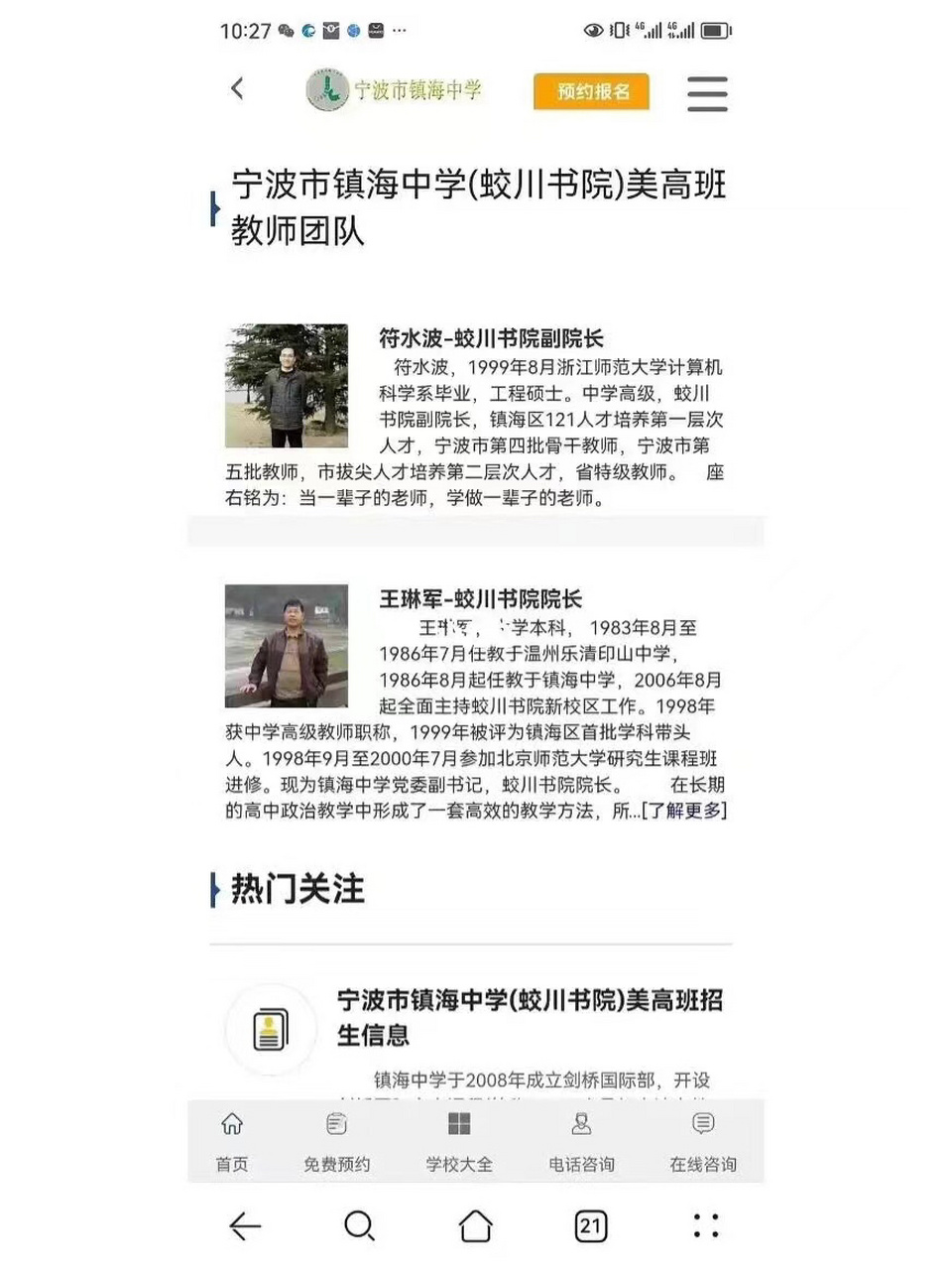
Task: Open the tab switcher showing 21 tabs
Action: [590, 1226]
